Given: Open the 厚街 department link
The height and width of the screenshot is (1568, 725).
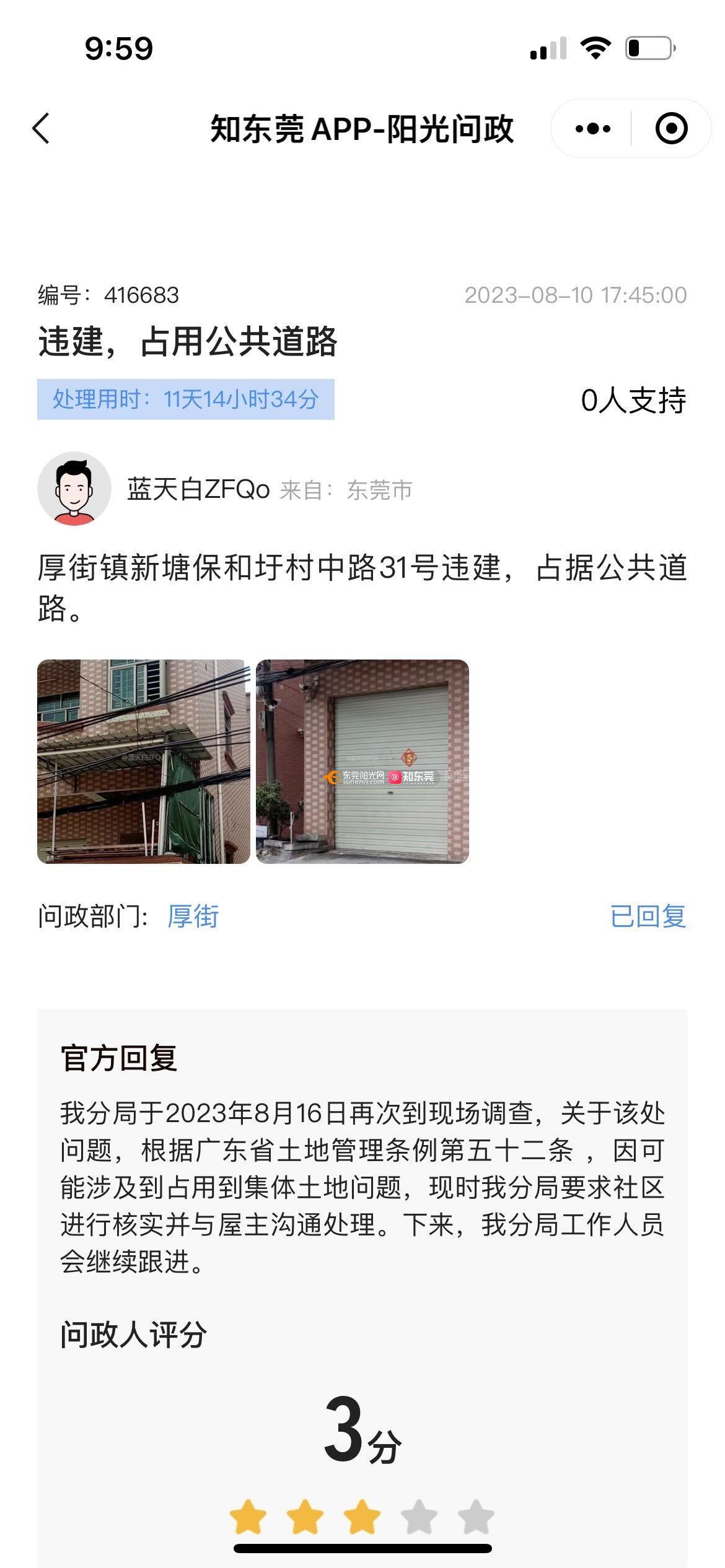Looking at the screenshot, I should coord(193,917).
